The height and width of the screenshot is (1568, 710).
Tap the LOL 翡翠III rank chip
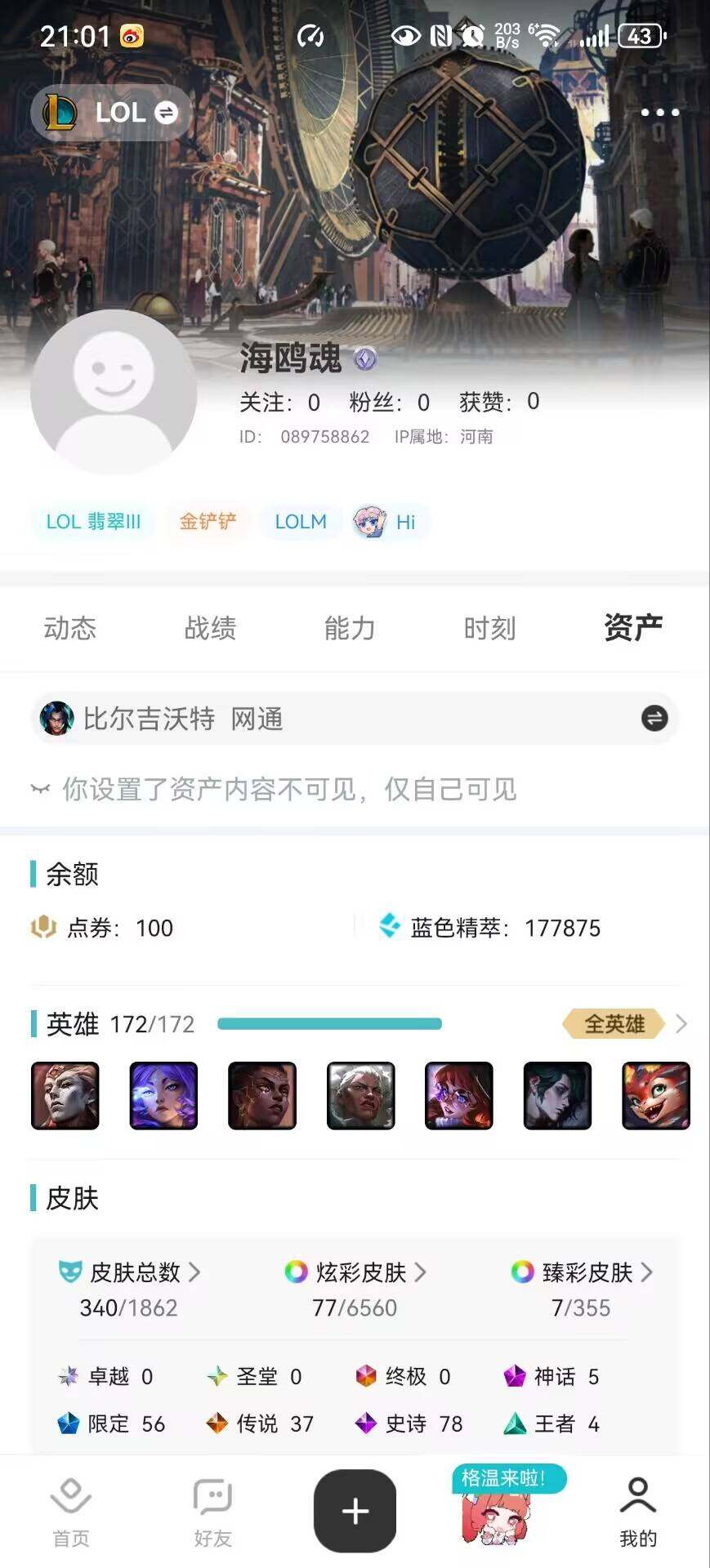pos(93,522)
